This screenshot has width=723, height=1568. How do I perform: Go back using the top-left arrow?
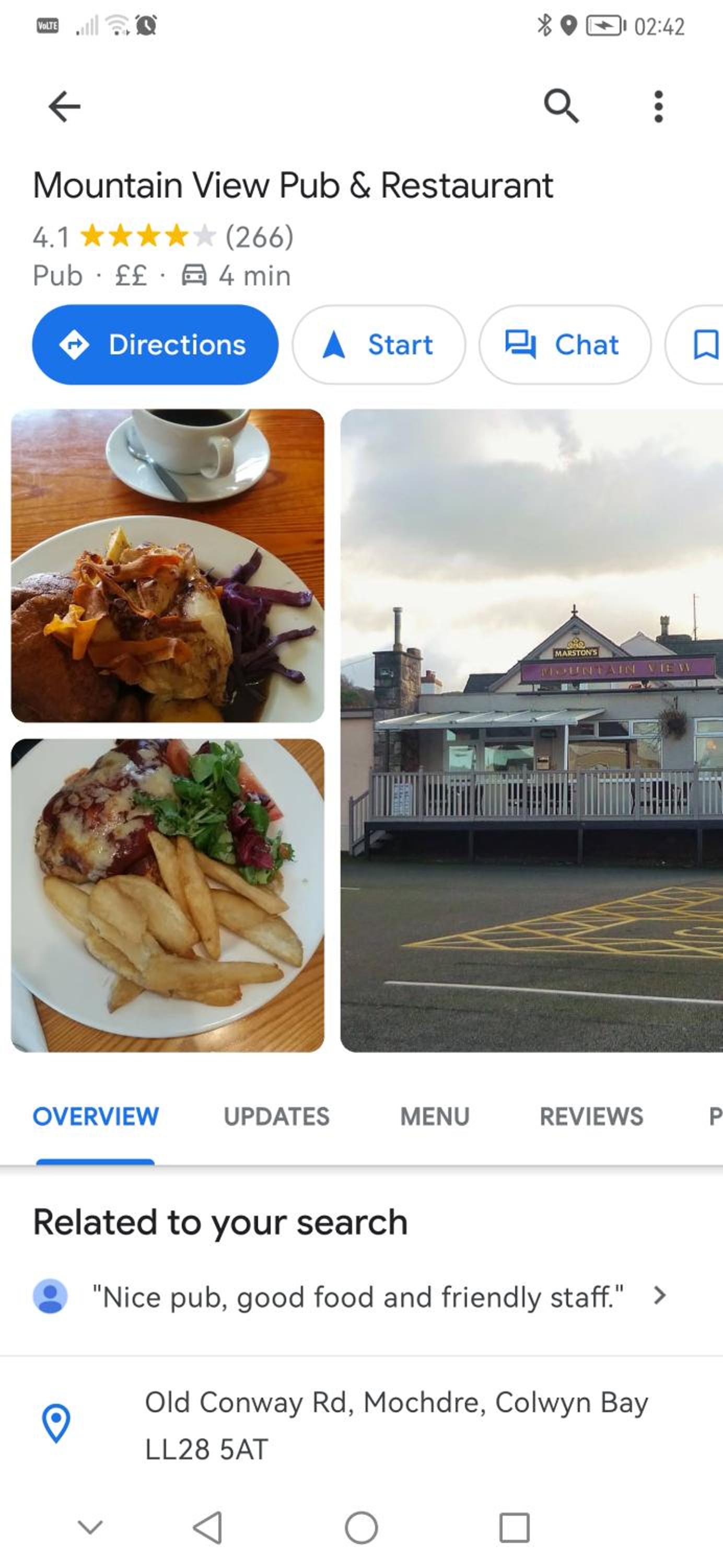pos(64,107)
